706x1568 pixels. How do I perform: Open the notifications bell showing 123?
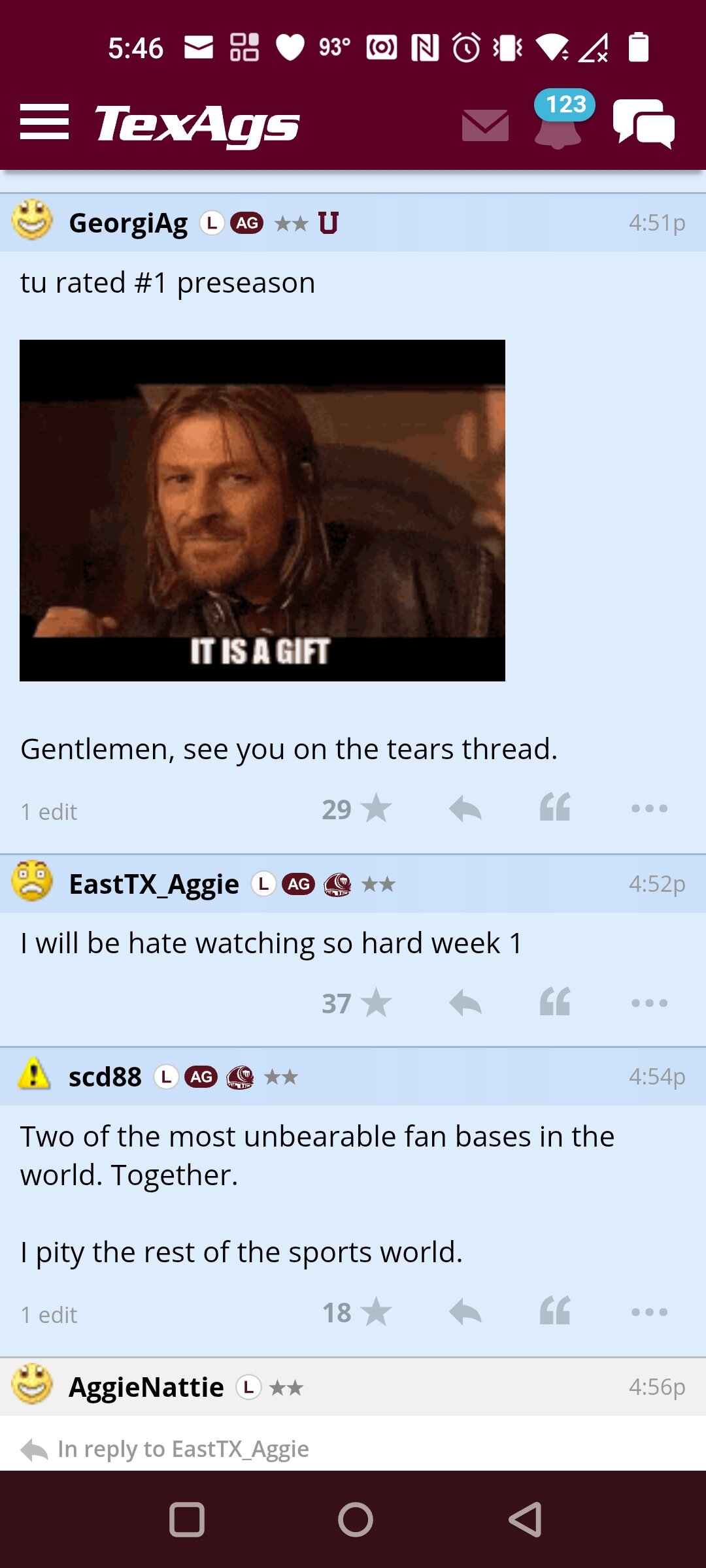559,122
